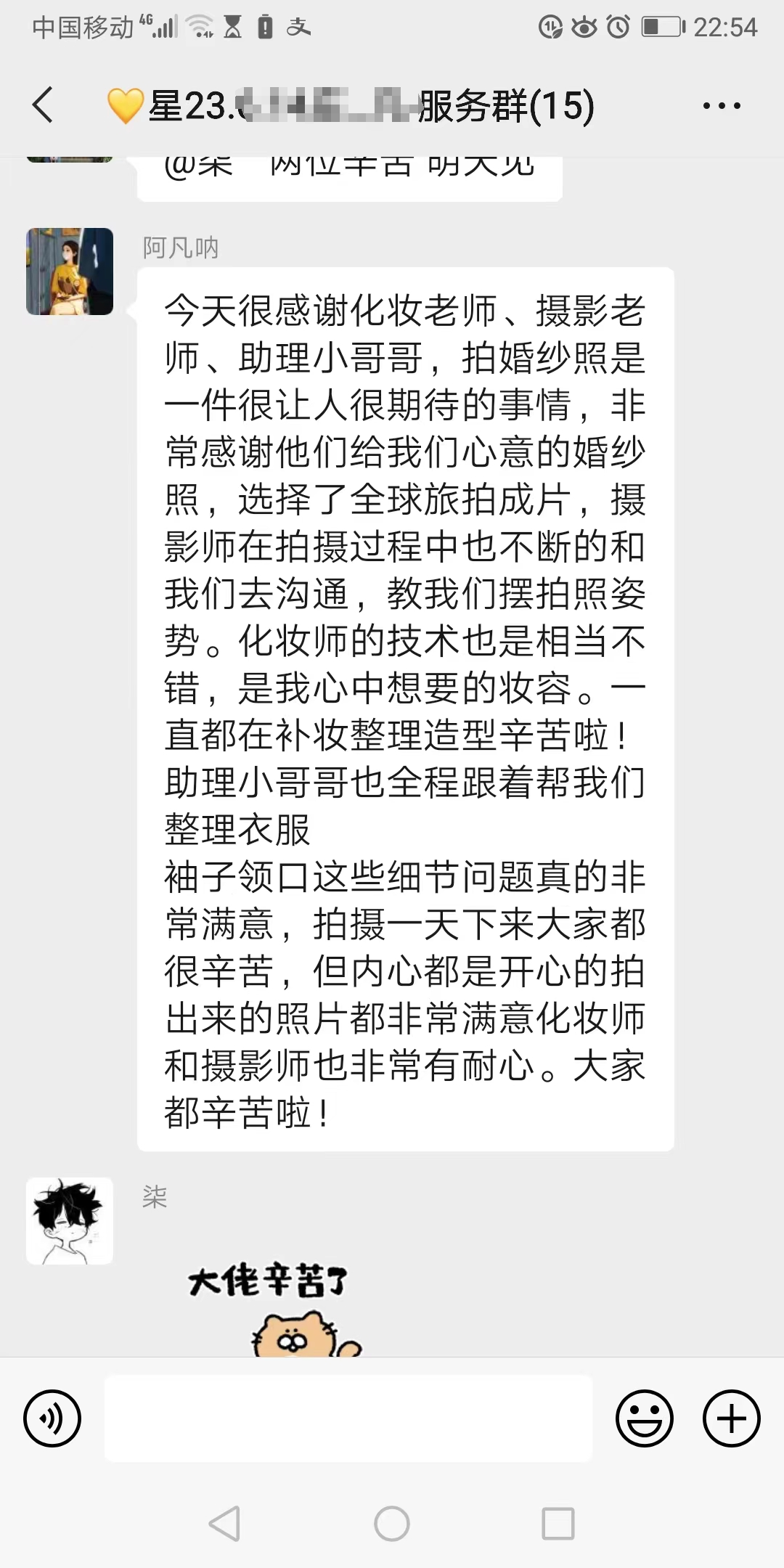Open the plus attachments menu
The image size is (784, 1568).
tap(732, 1418)
